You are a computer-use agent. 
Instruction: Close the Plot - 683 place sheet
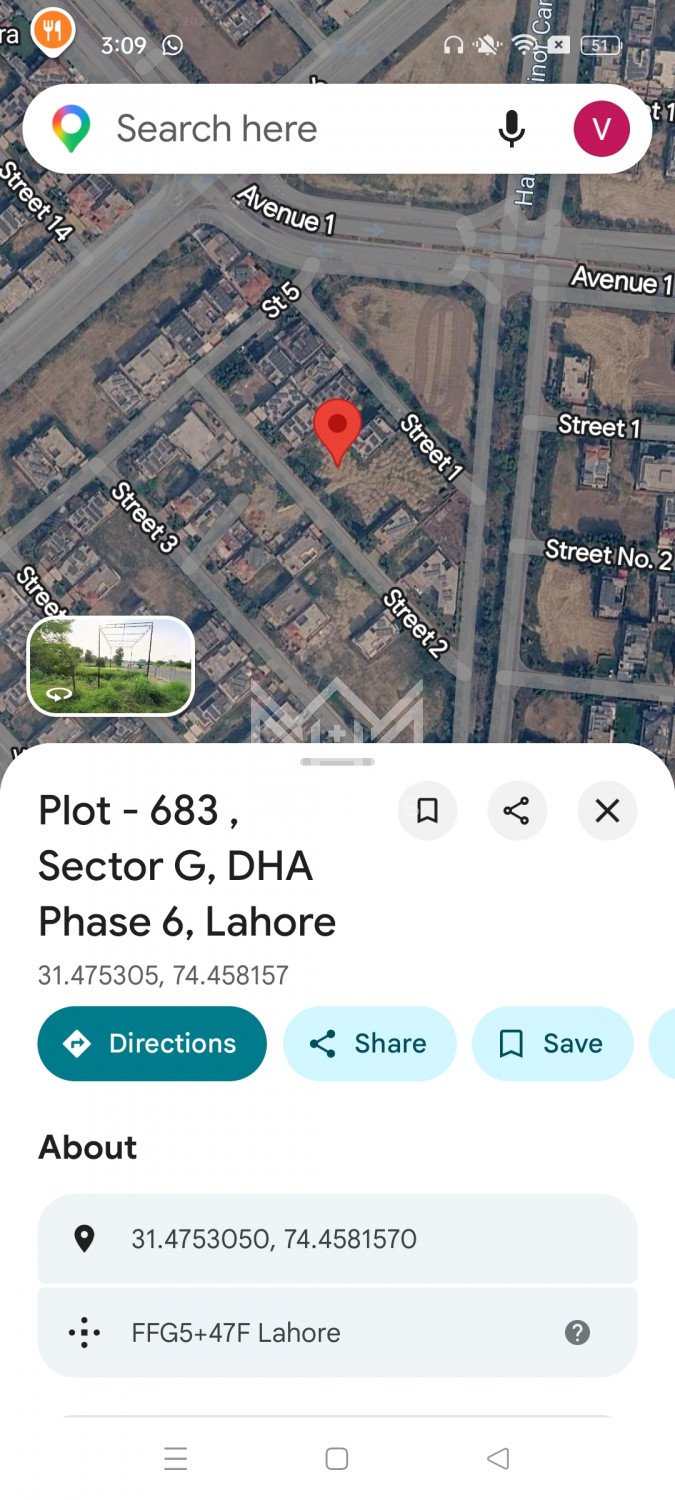coord(607,810)
